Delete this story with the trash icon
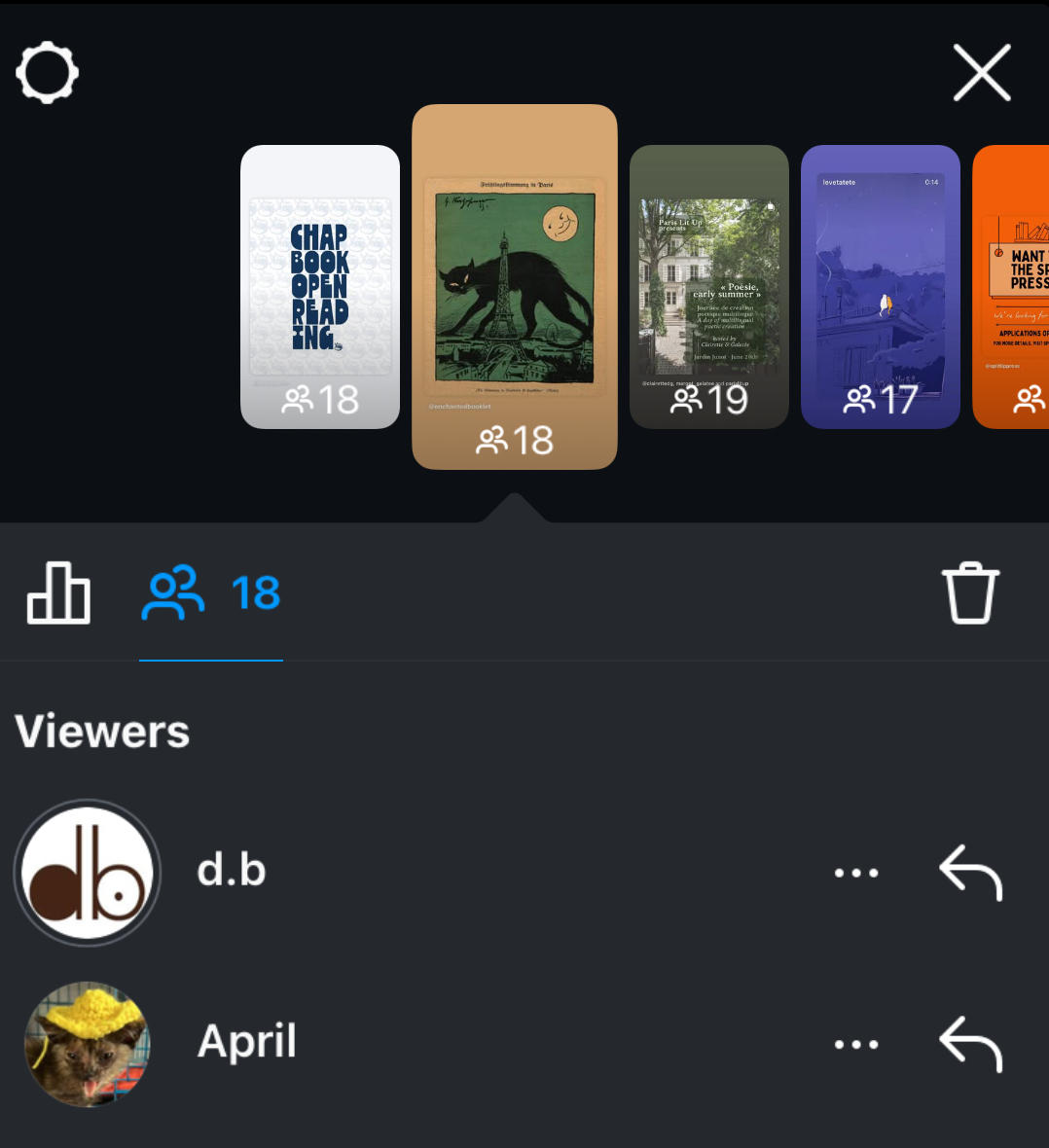Viewport: 1049px width, 1148px height. (970, 592)
